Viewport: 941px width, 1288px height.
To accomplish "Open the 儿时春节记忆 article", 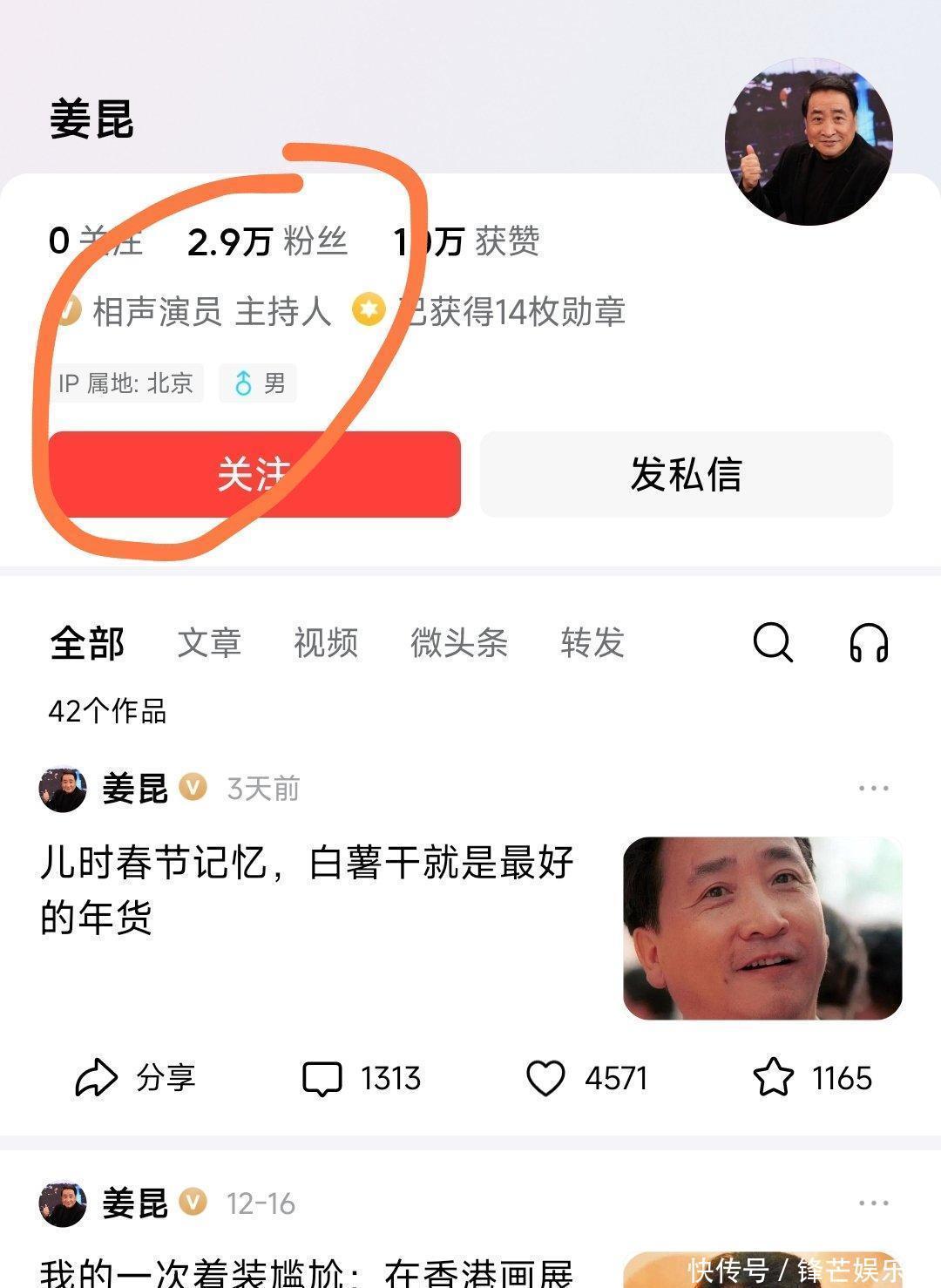I will pos(305,889).
